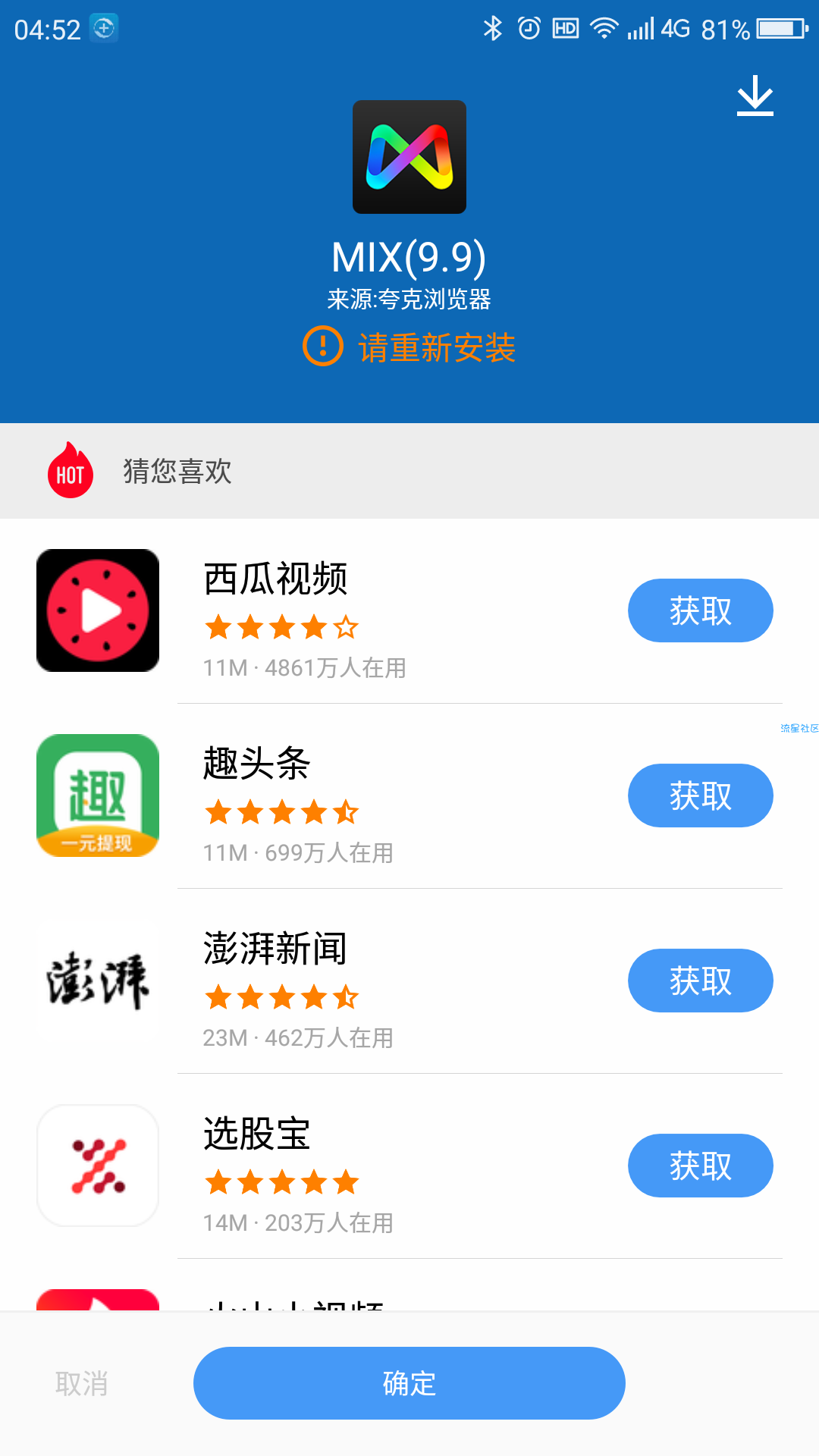This screenshot has width=819, height=1456.
Task: Tap 获取 for 西瓜视频
Action: [x=701, y=610]
